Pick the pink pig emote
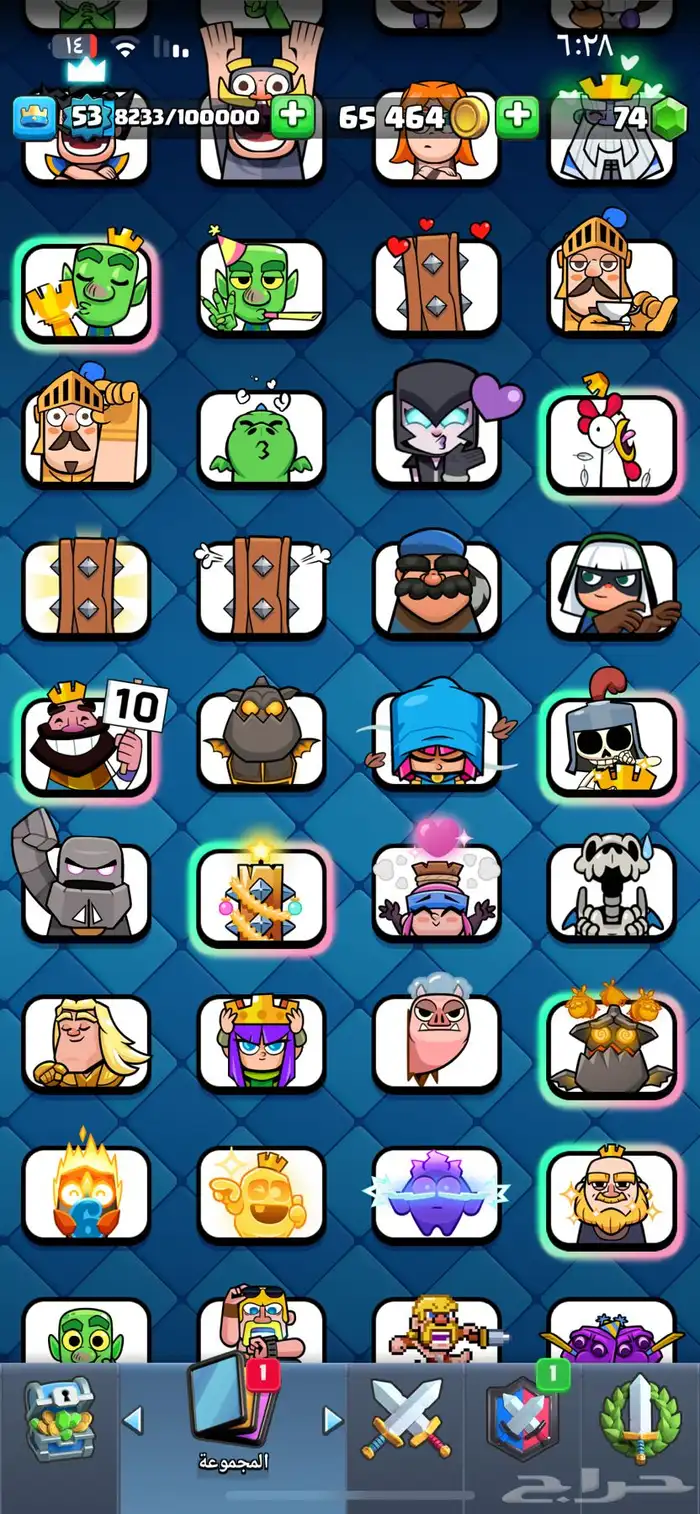700x1514 pixels. 436,1043
